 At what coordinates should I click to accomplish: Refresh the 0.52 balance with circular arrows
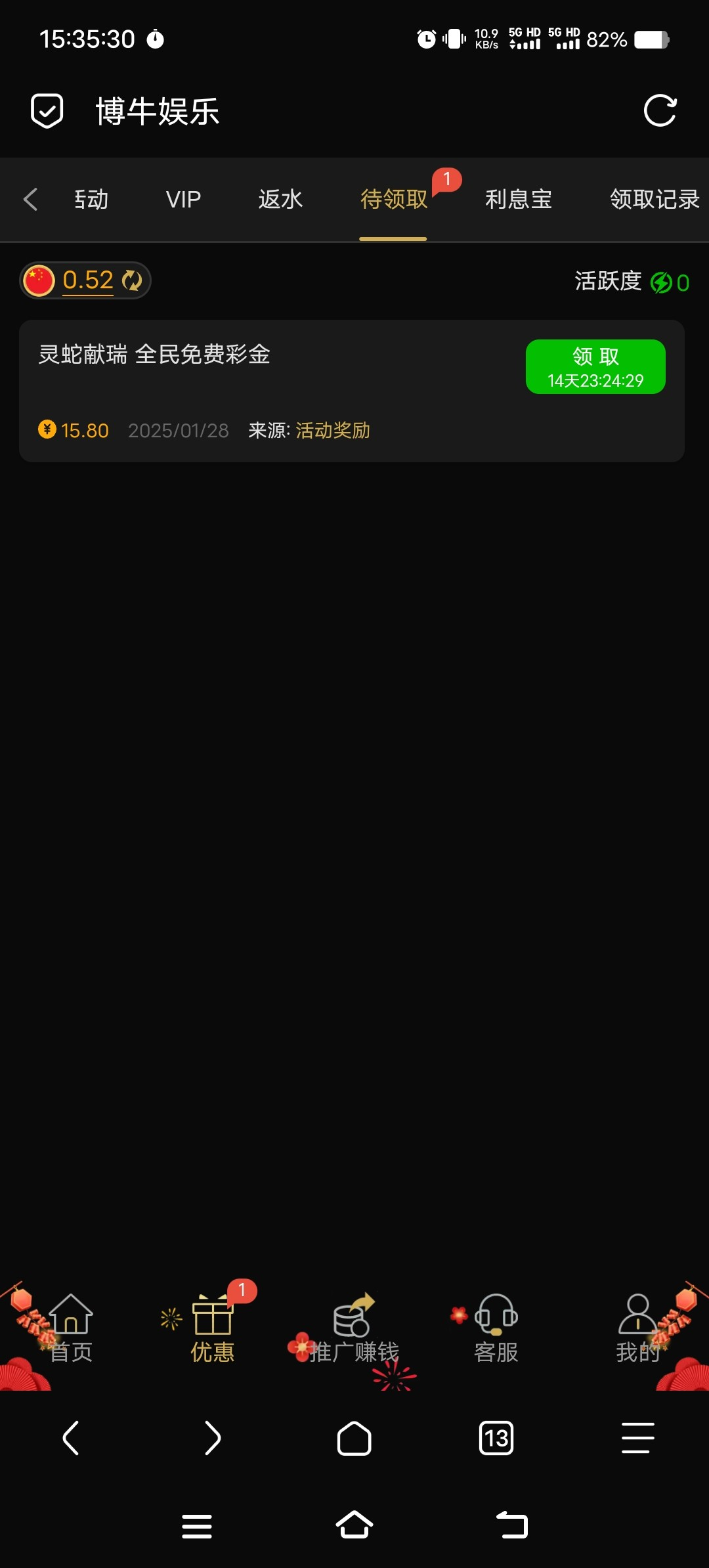(131, 281)
